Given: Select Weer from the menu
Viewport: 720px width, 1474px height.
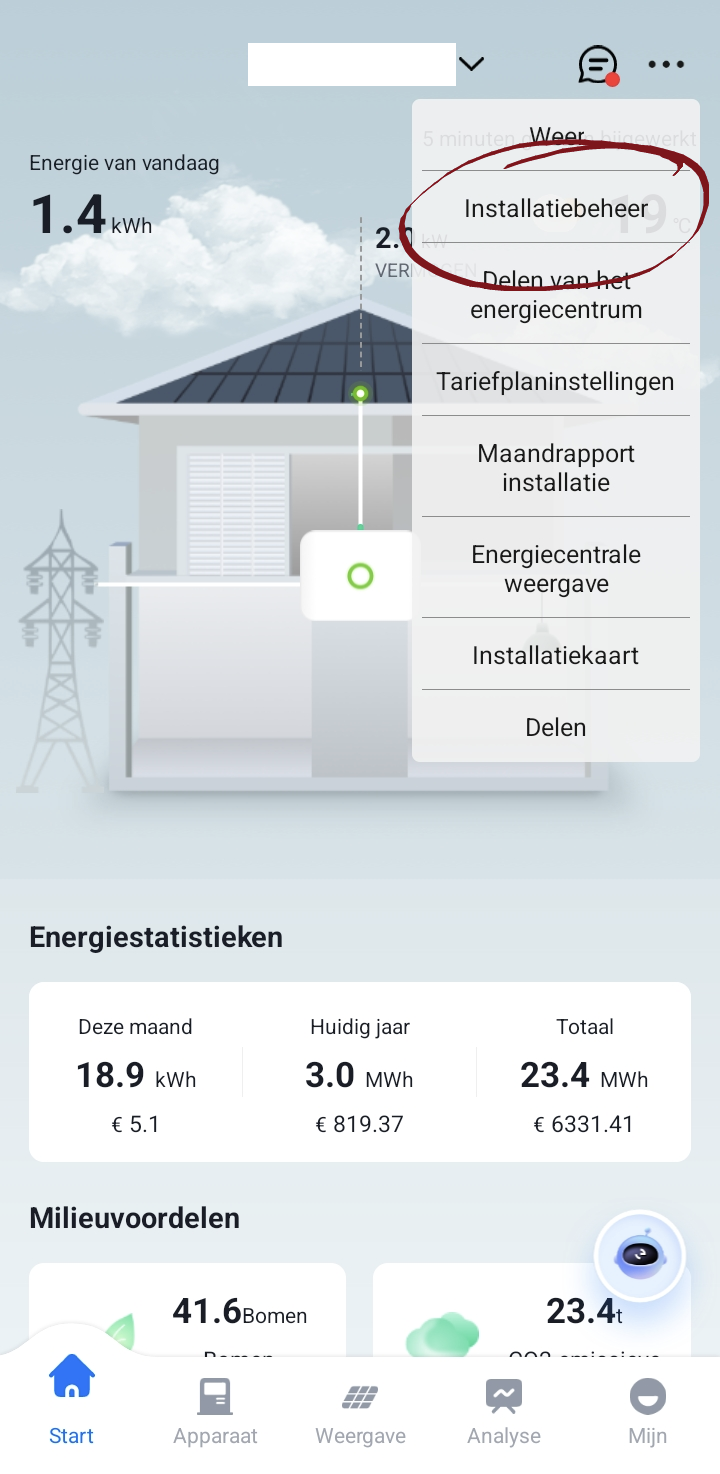Looking at the screenshot, I should 556,136.
